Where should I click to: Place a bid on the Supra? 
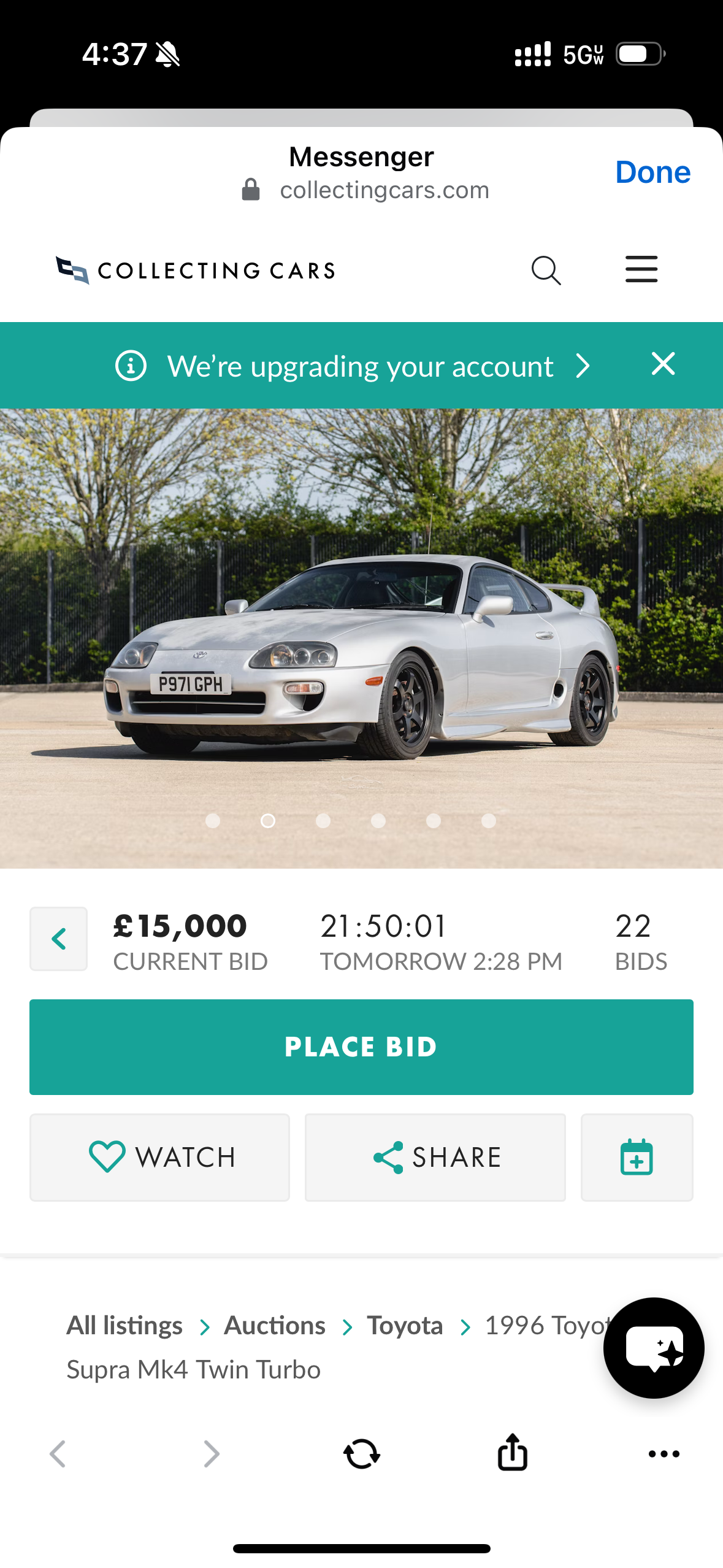[361, 1047]
